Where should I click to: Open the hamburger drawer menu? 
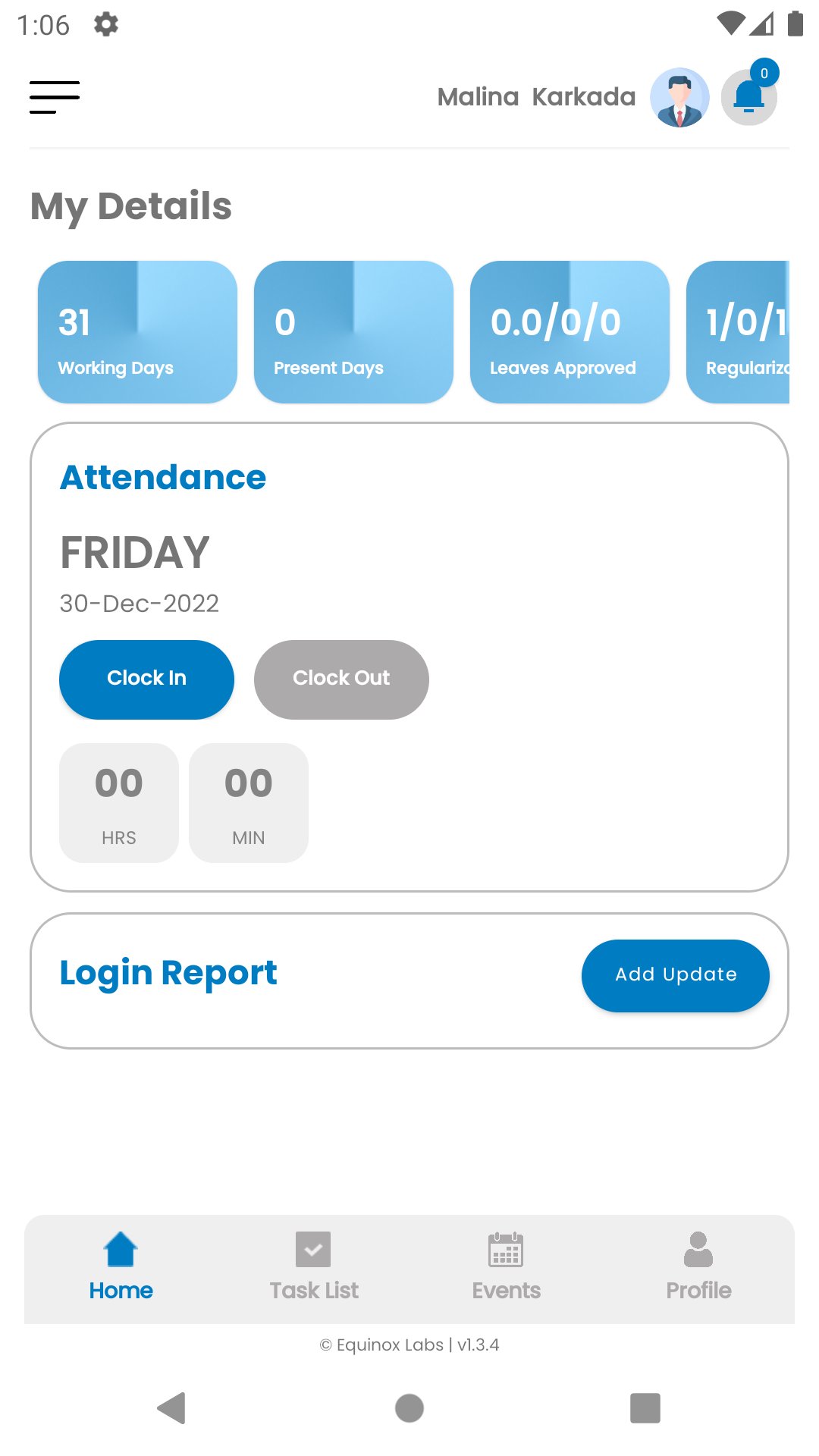pos(55,97)
